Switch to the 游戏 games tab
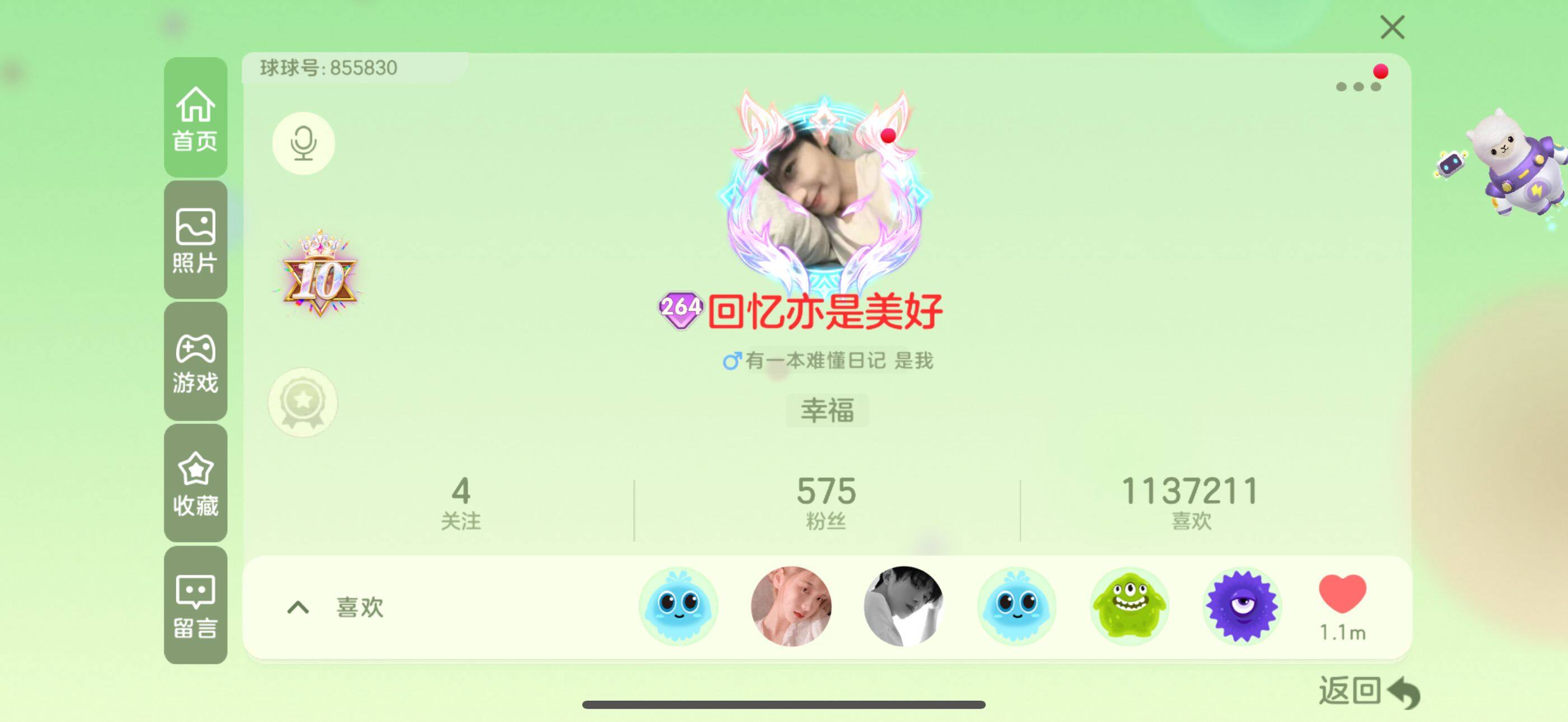The height and width of the screenshot is (722, 1568). pos(195,362)
